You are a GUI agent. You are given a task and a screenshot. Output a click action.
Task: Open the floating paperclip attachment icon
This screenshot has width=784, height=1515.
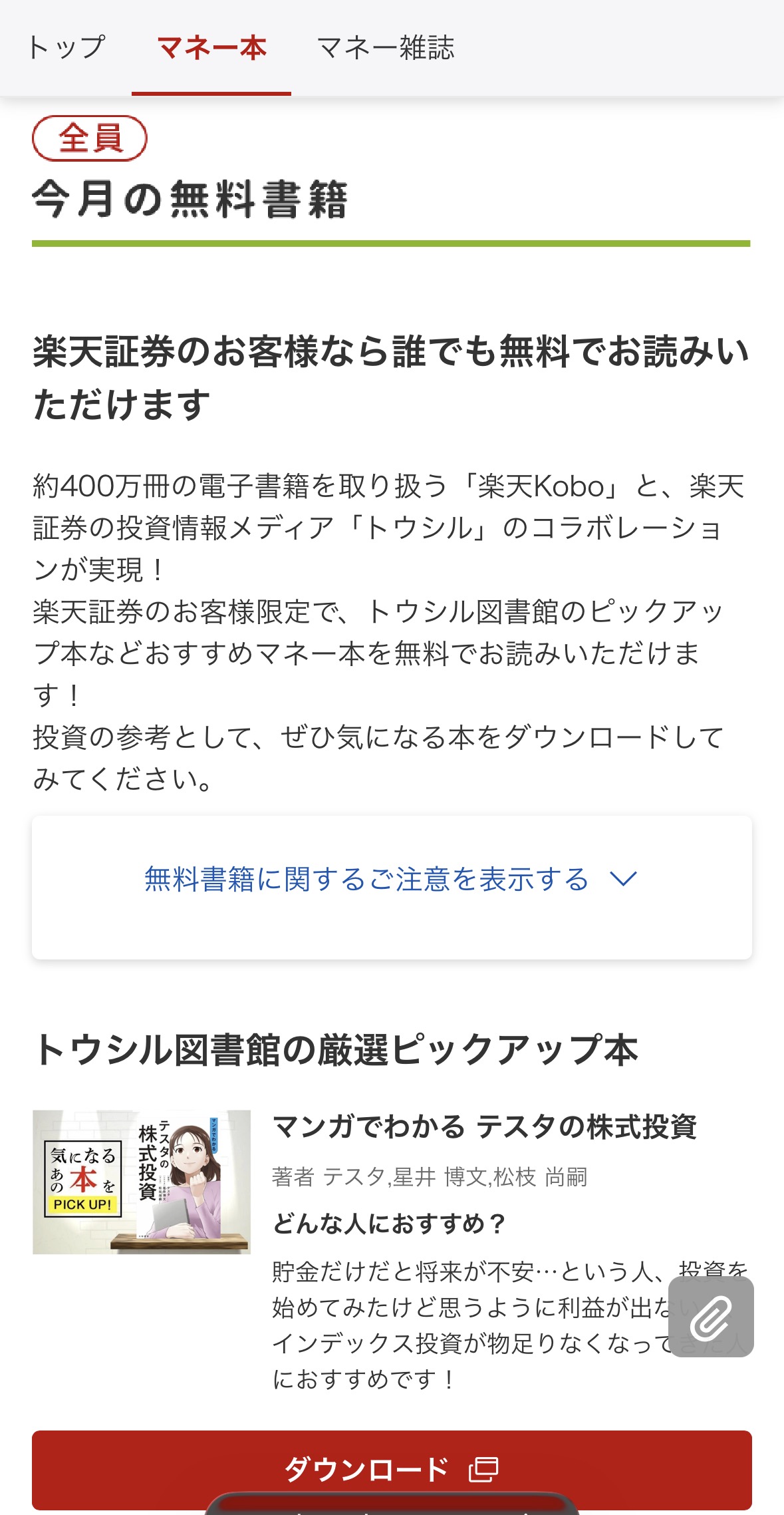coord(710,1317)
